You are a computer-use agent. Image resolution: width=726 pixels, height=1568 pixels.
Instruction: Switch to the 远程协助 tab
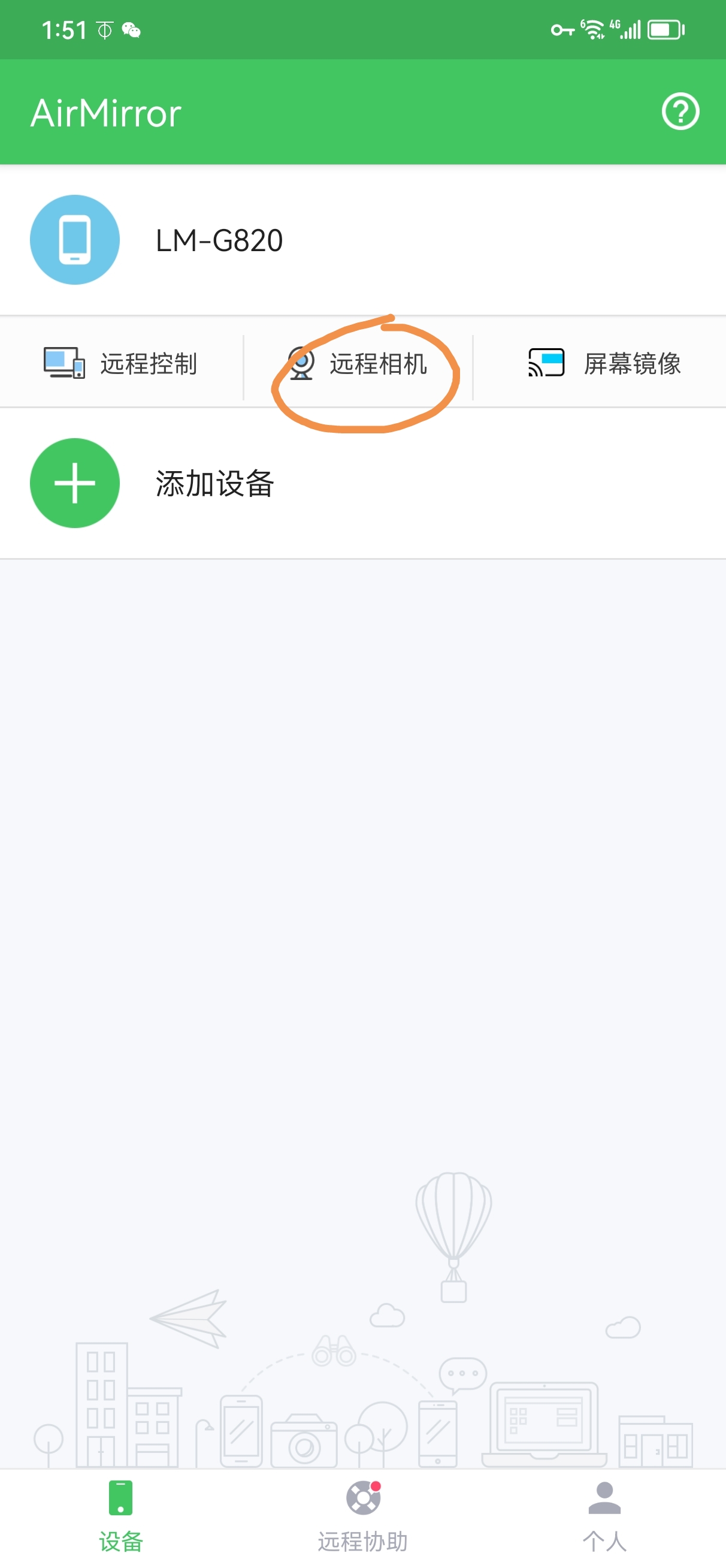click(x=362, y=1515)
